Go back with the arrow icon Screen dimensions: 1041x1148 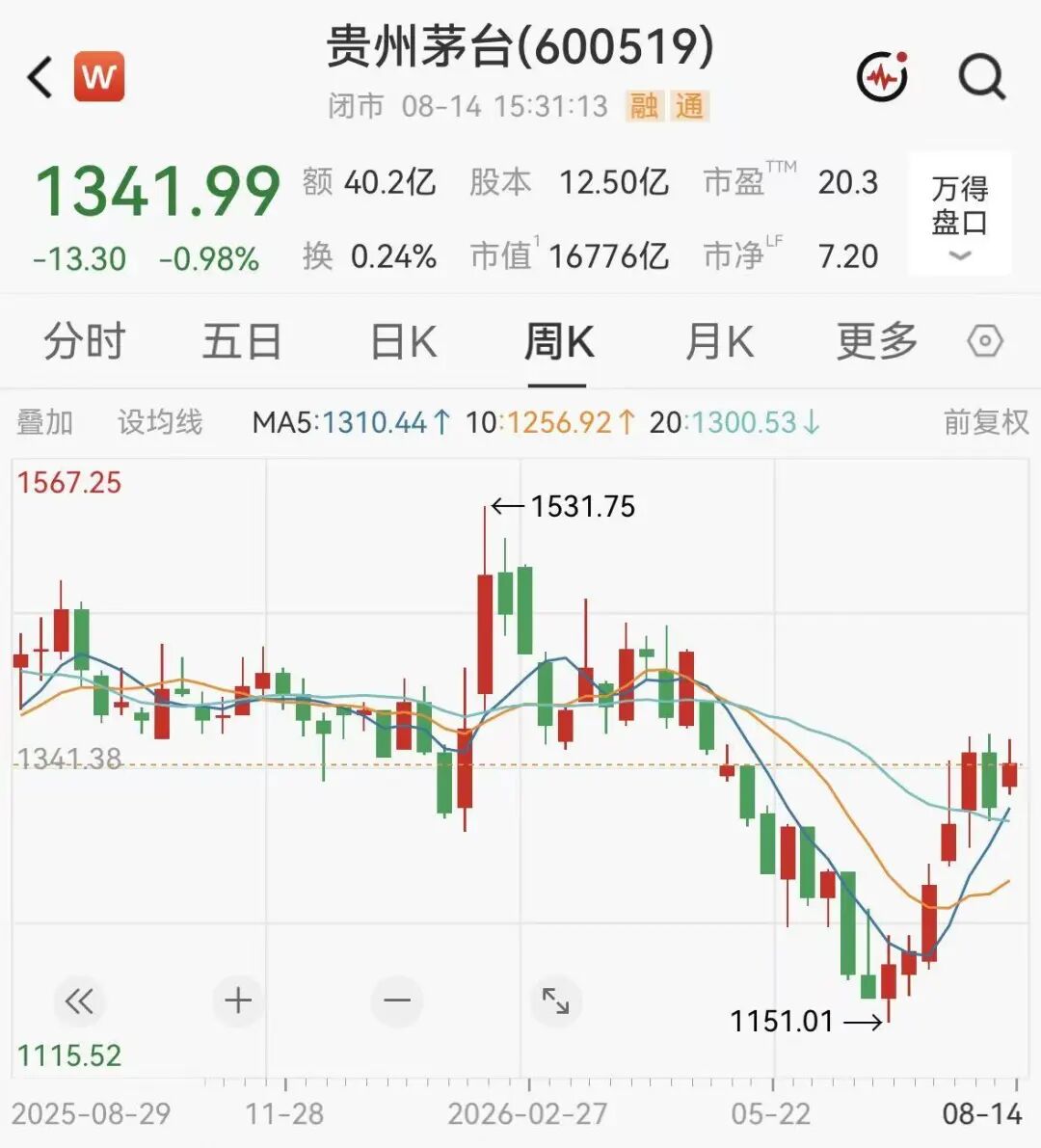(x=40, y=77)
